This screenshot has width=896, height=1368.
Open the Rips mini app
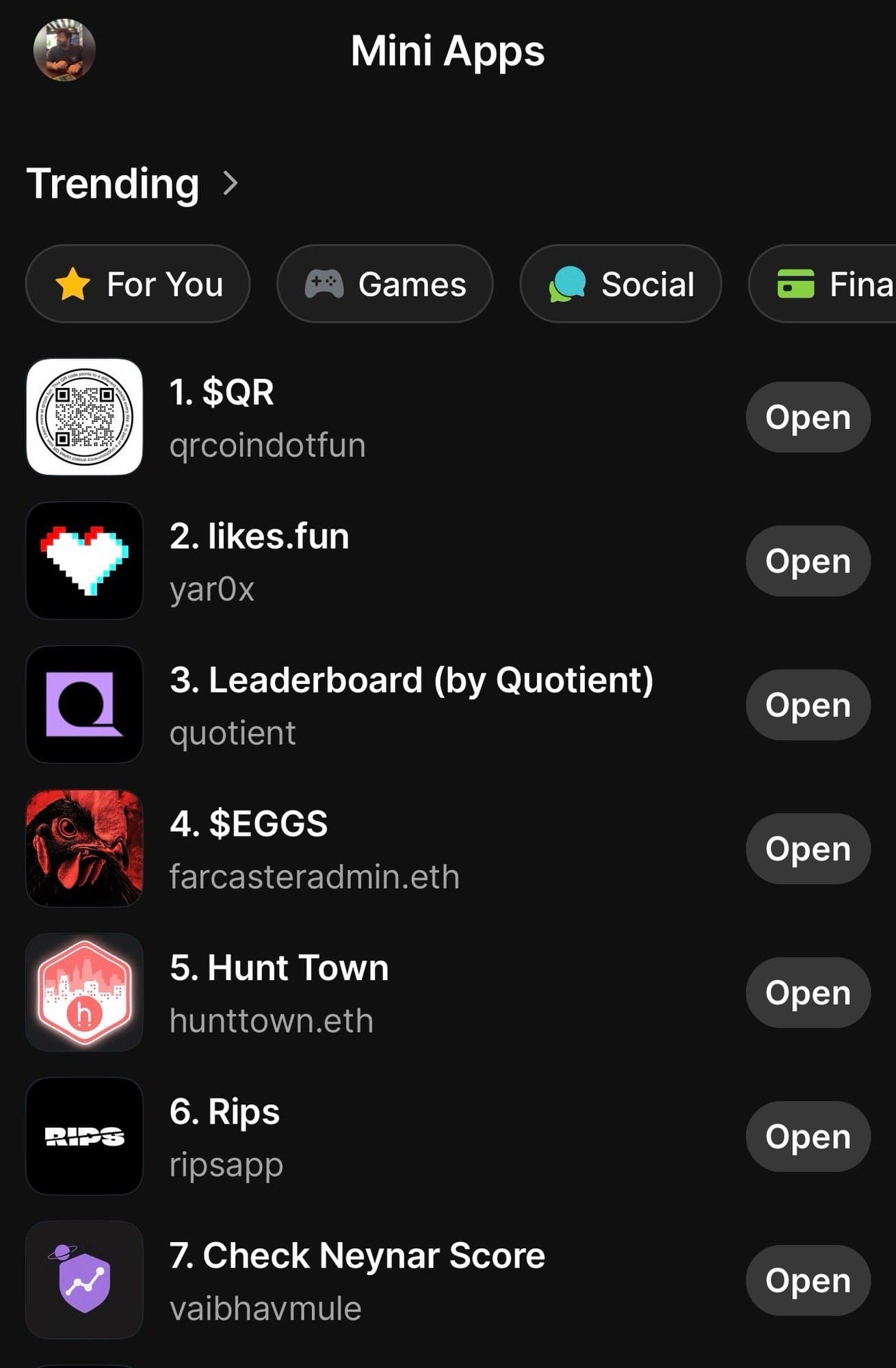808,1136
